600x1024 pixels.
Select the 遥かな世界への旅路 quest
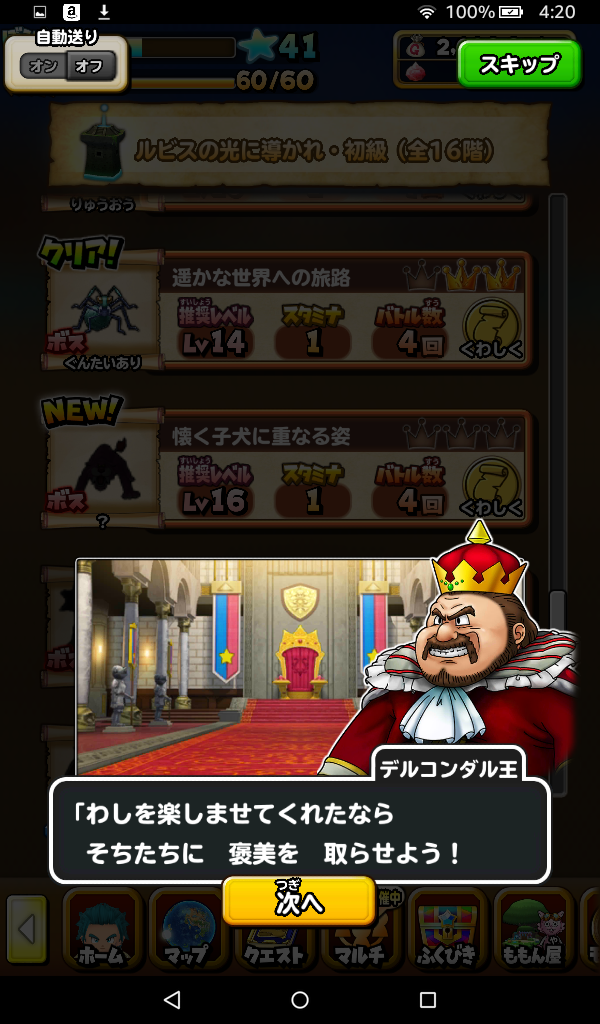coord(300,278)
